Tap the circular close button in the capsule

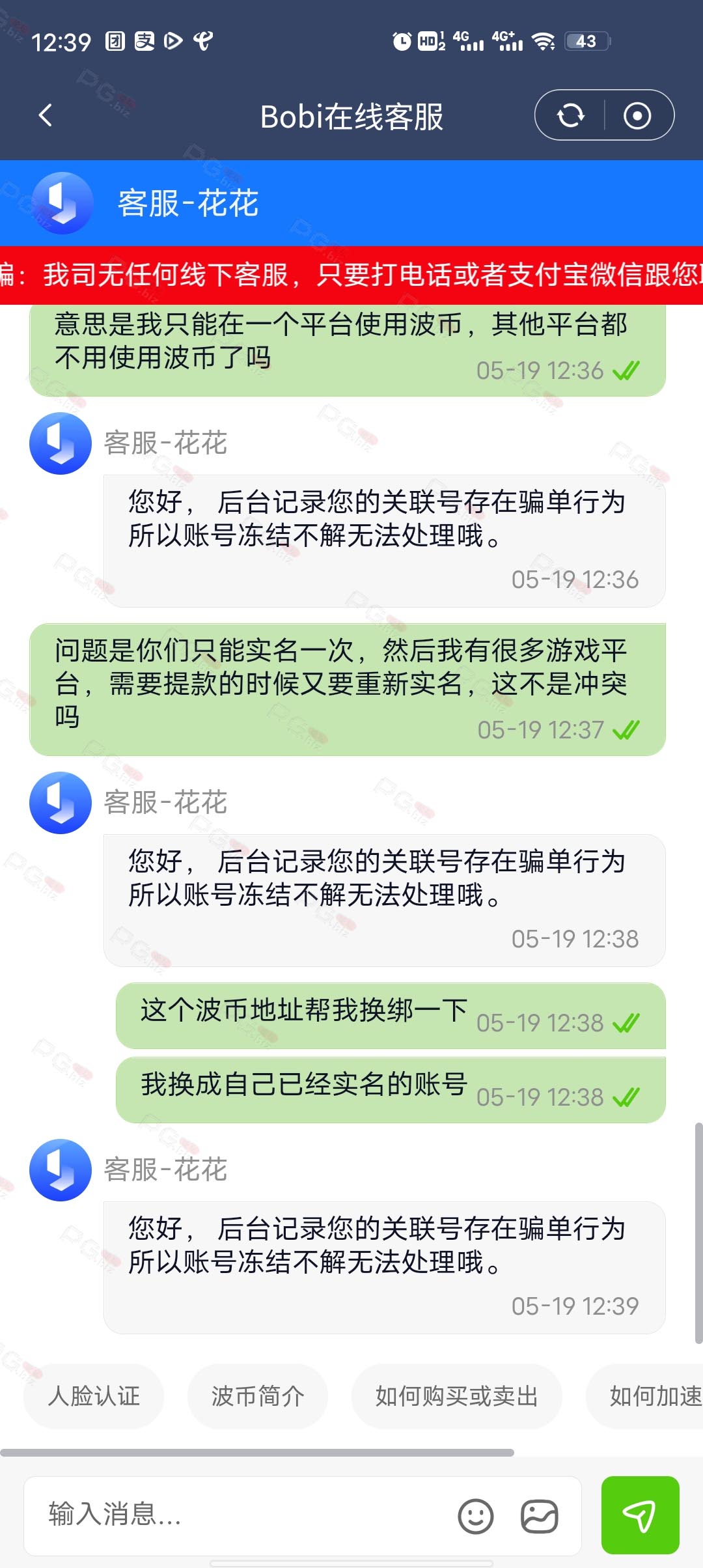pos(637,116)
